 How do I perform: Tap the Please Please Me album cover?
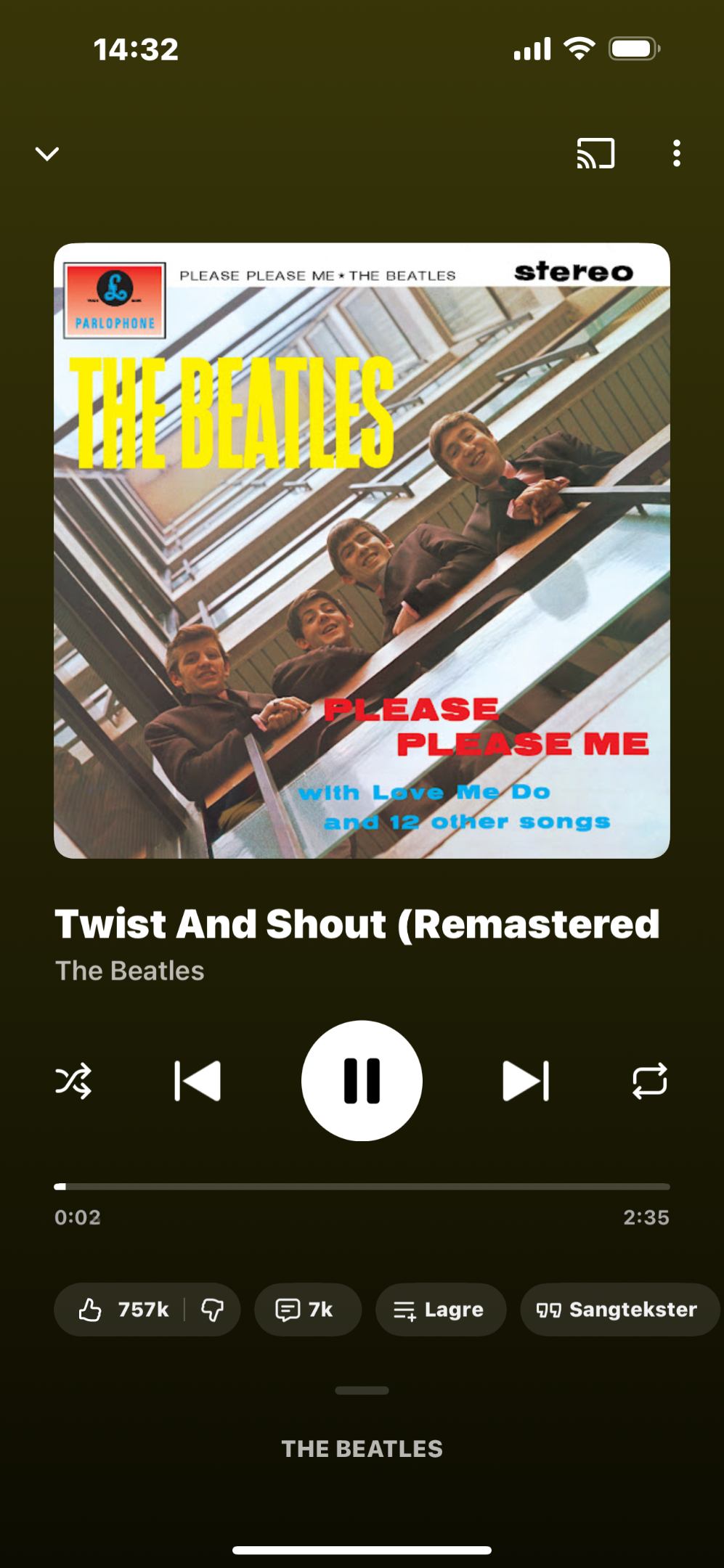[362, 550]
